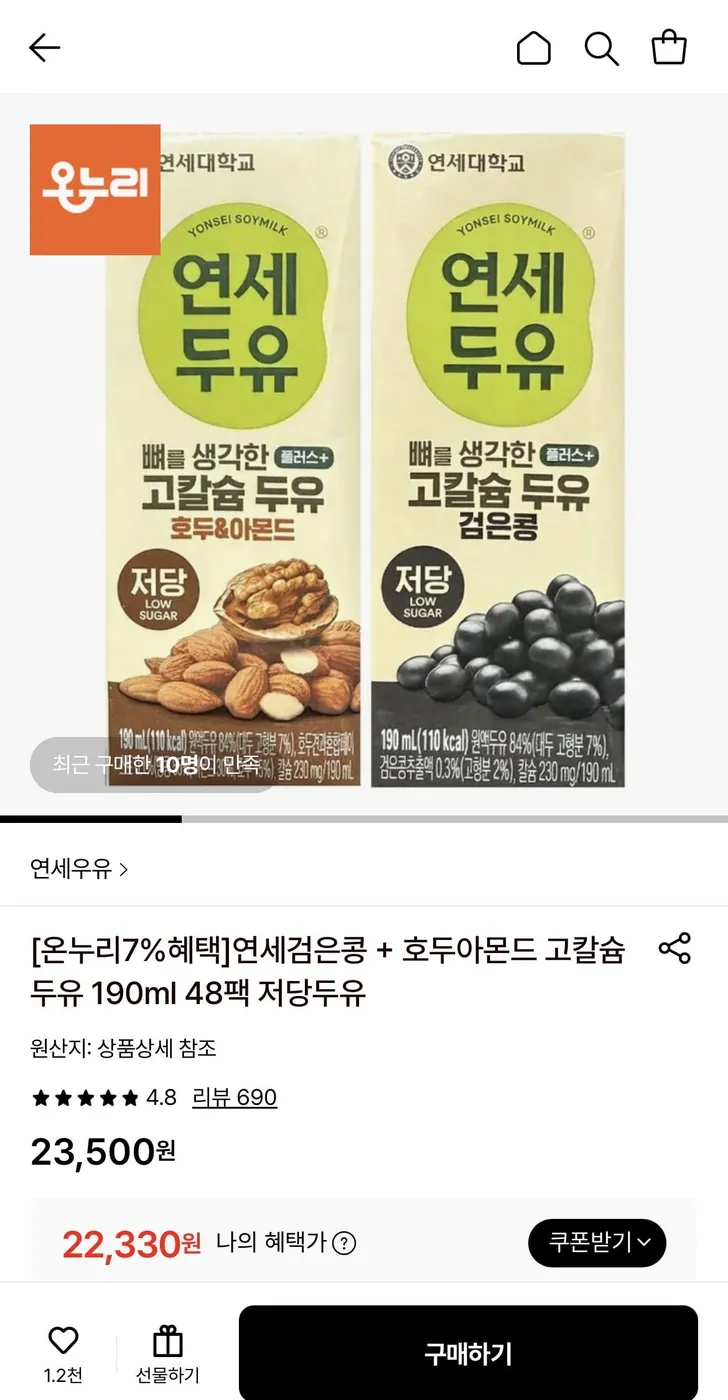
Task: Toggle the heart to like the product
Action: click(64, 1340)
